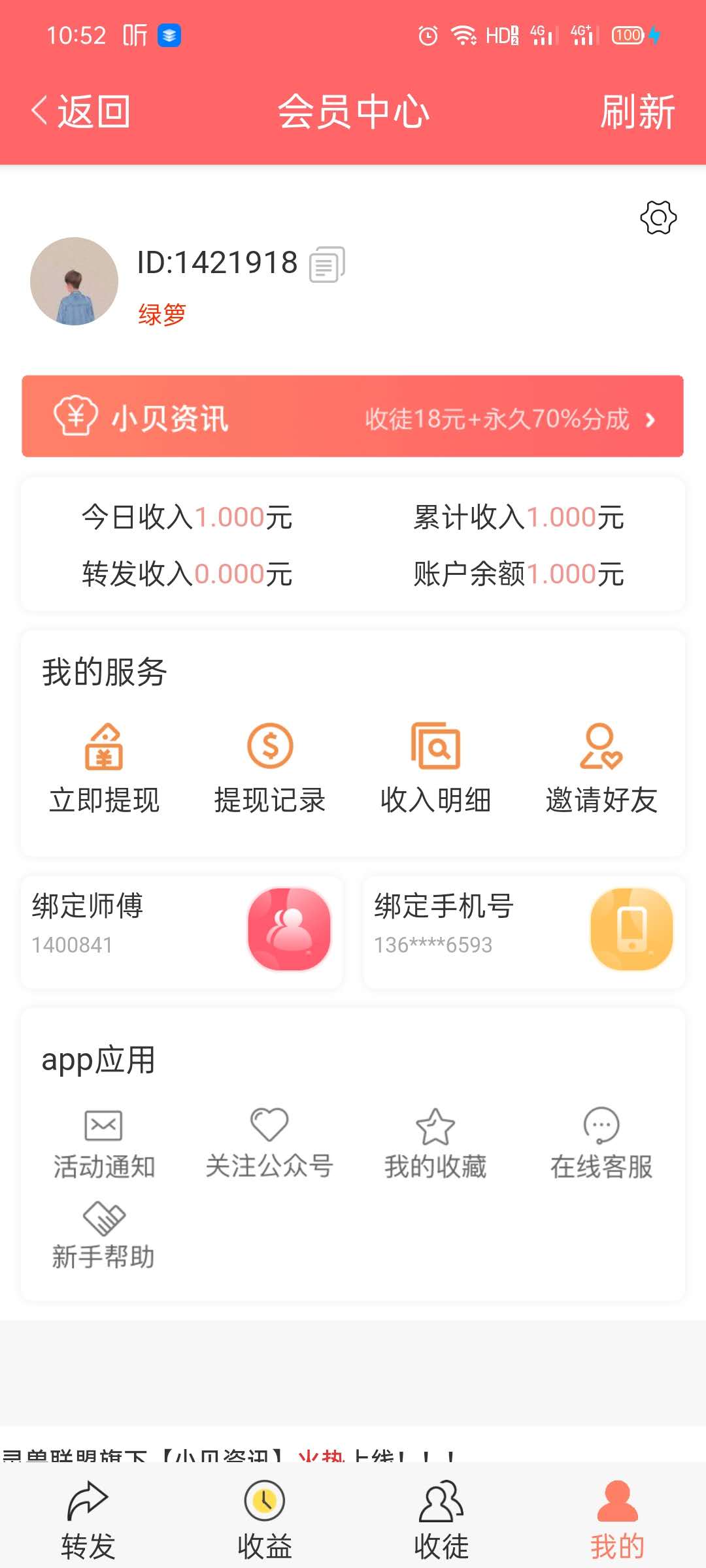Screen dimensions: 706x1568
Task: Open 提现记录 withdrawal history
Action: coord(270,769)
